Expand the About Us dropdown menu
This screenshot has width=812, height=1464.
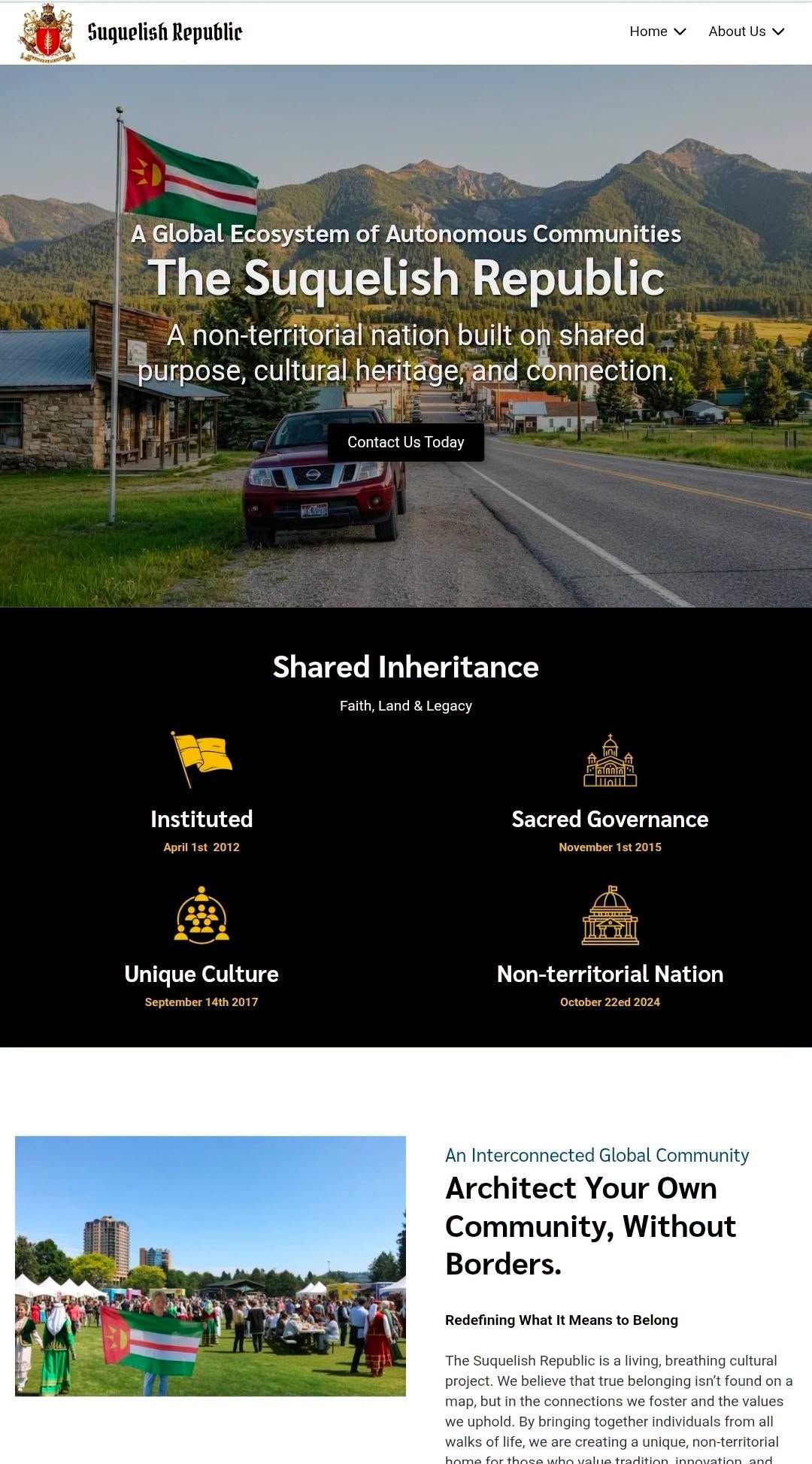(746, 32)
